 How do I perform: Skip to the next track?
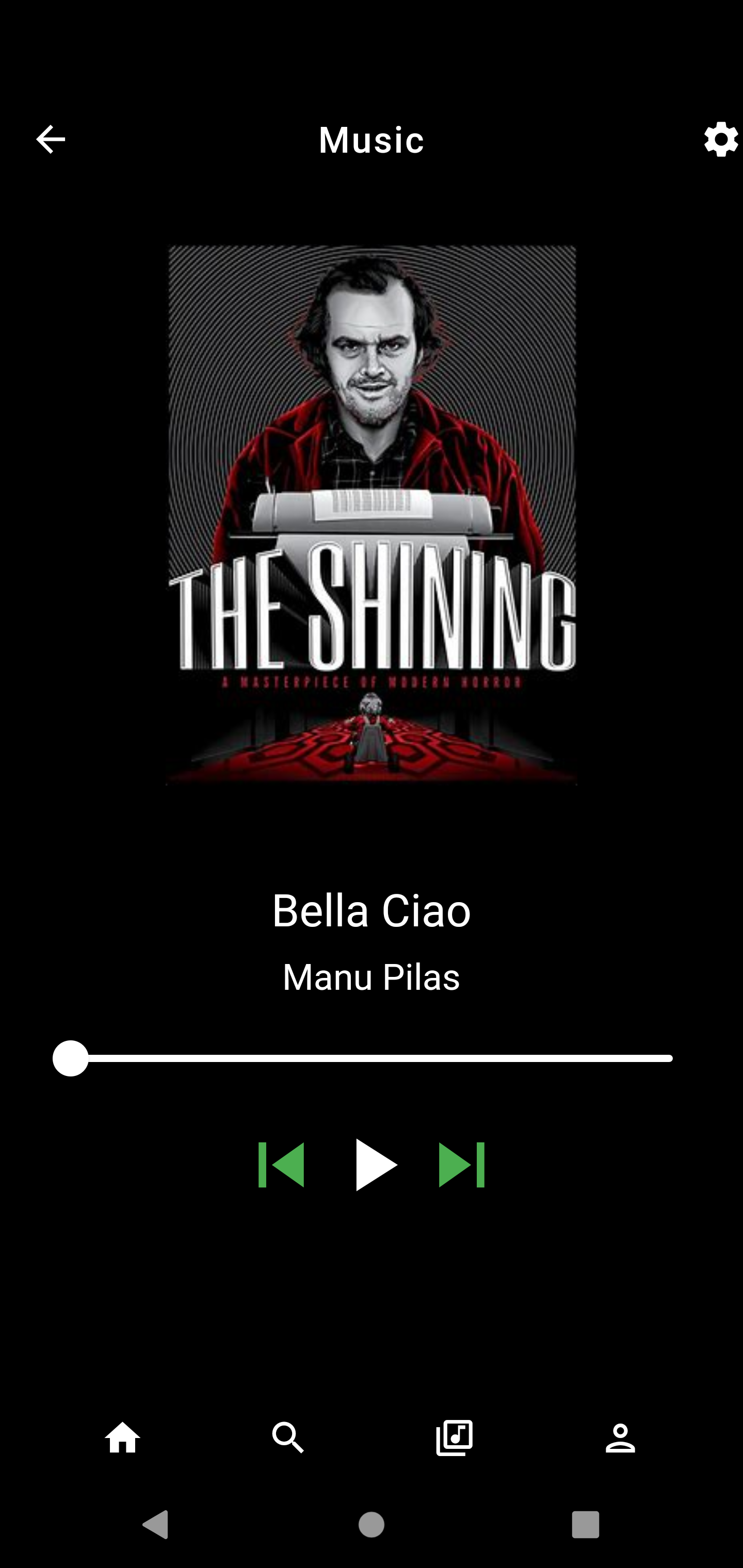click(462, 1165)
